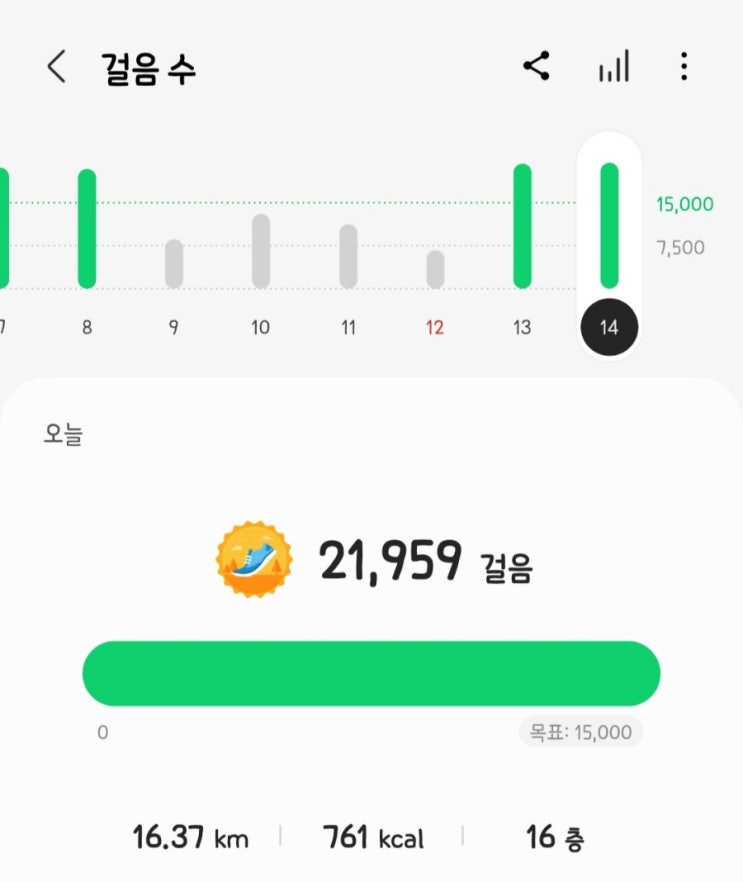Screen dimensions: 743x882
Task: Open the step trends chart icon
Action: [x=614, y=66]
